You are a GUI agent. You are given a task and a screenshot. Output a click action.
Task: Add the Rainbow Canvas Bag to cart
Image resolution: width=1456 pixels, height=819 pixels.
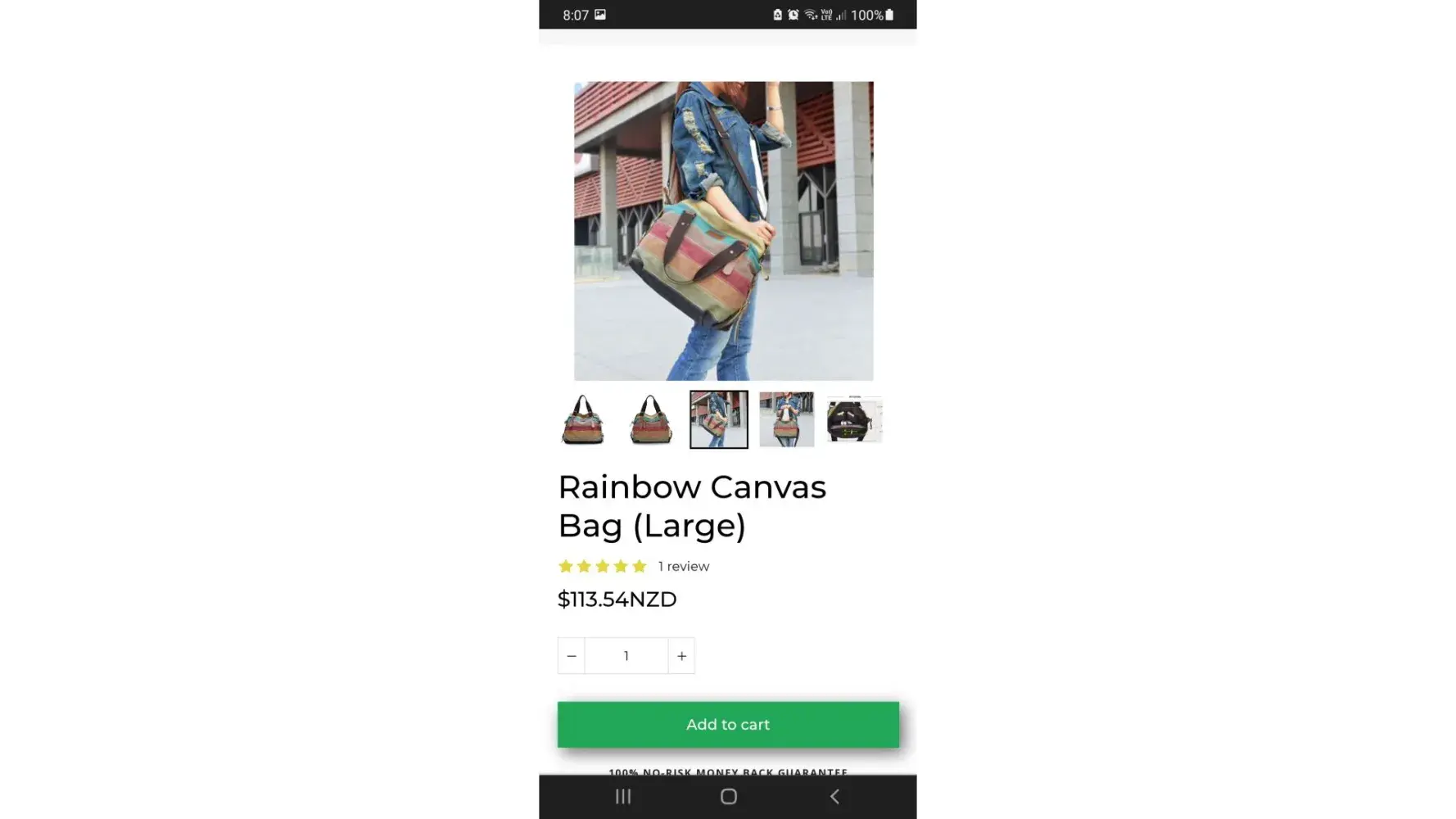[x=727, y=724]
